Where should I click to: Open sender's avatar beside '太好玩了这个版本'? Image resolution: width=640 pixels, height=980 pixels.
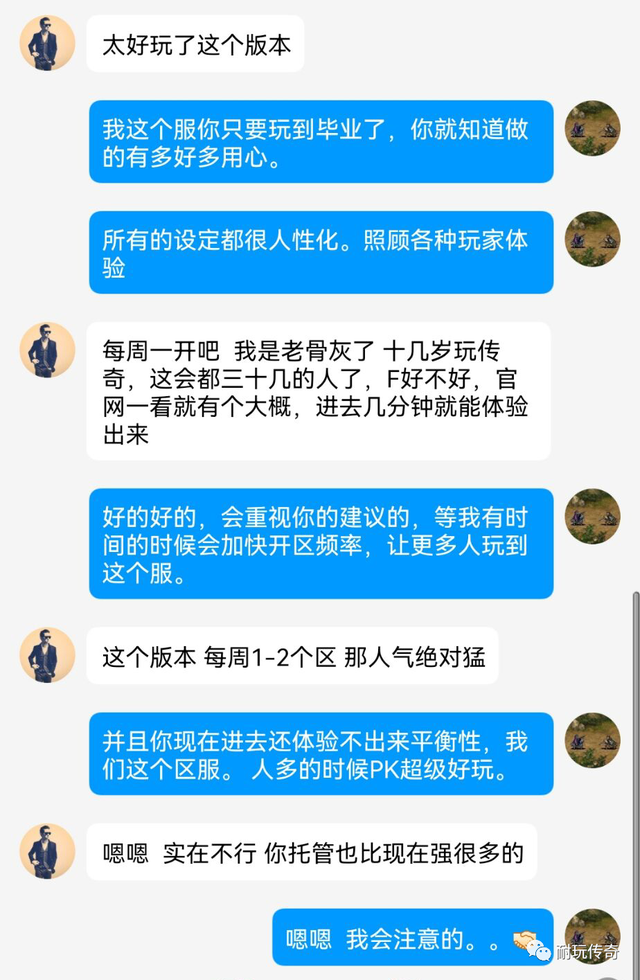tap(47, 43)
